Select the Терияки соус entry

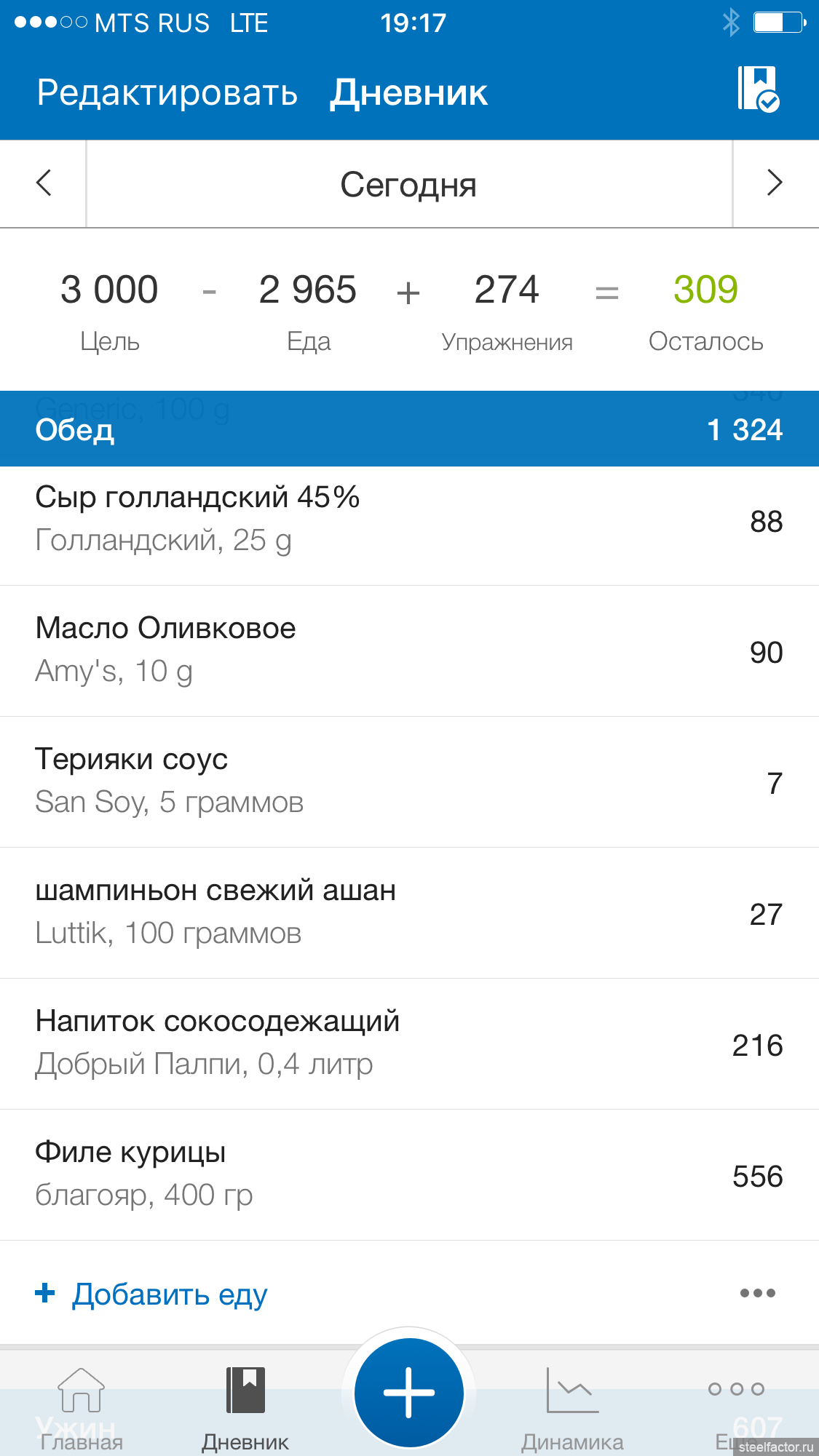pos(408,781)
